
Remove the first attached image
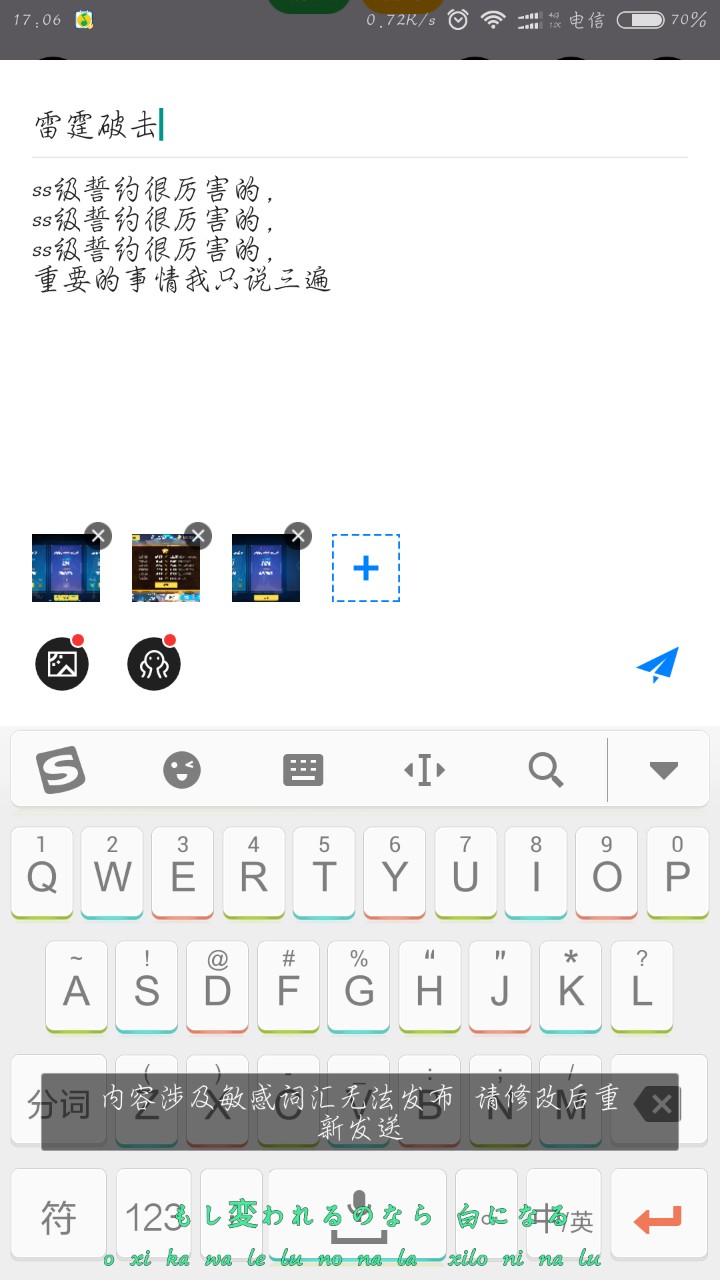[x=98, y=535]
